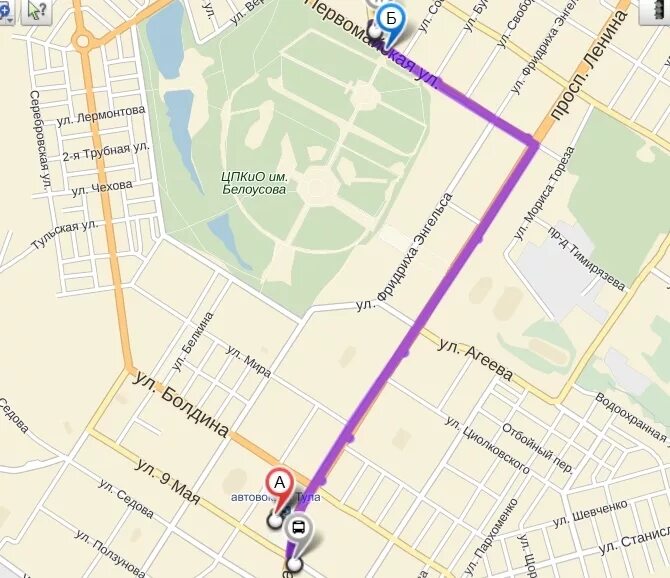Select the info cursor tool with question mark

(x=36, y=12)
